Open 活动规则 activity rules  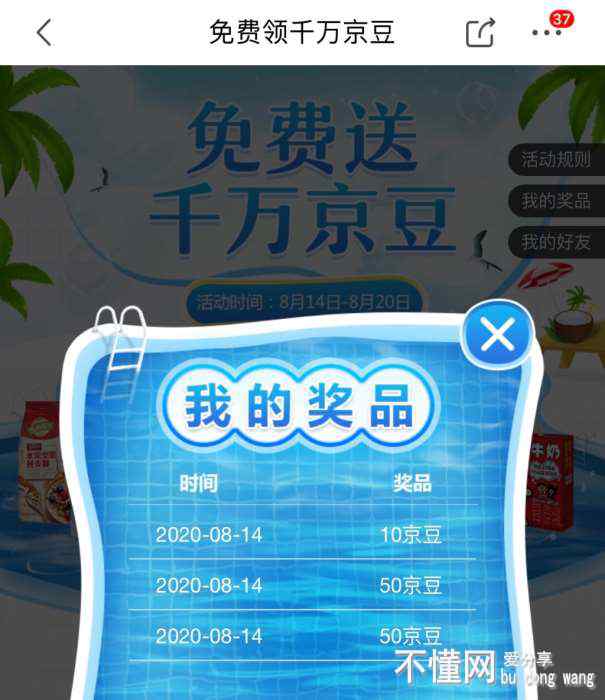556,159
